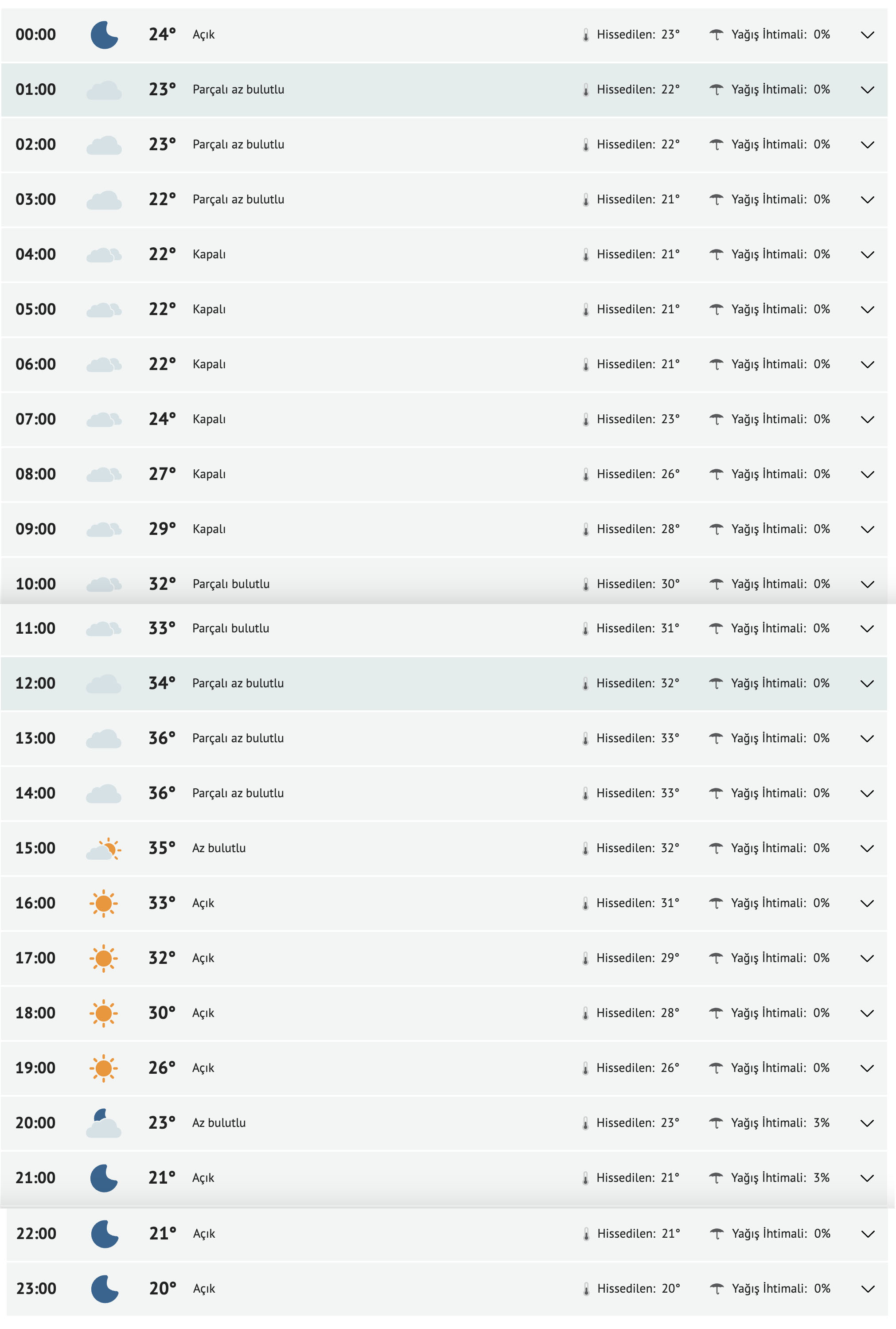Expand the 01:00 forecast details

pyautogui.click(x=867, y=90)
